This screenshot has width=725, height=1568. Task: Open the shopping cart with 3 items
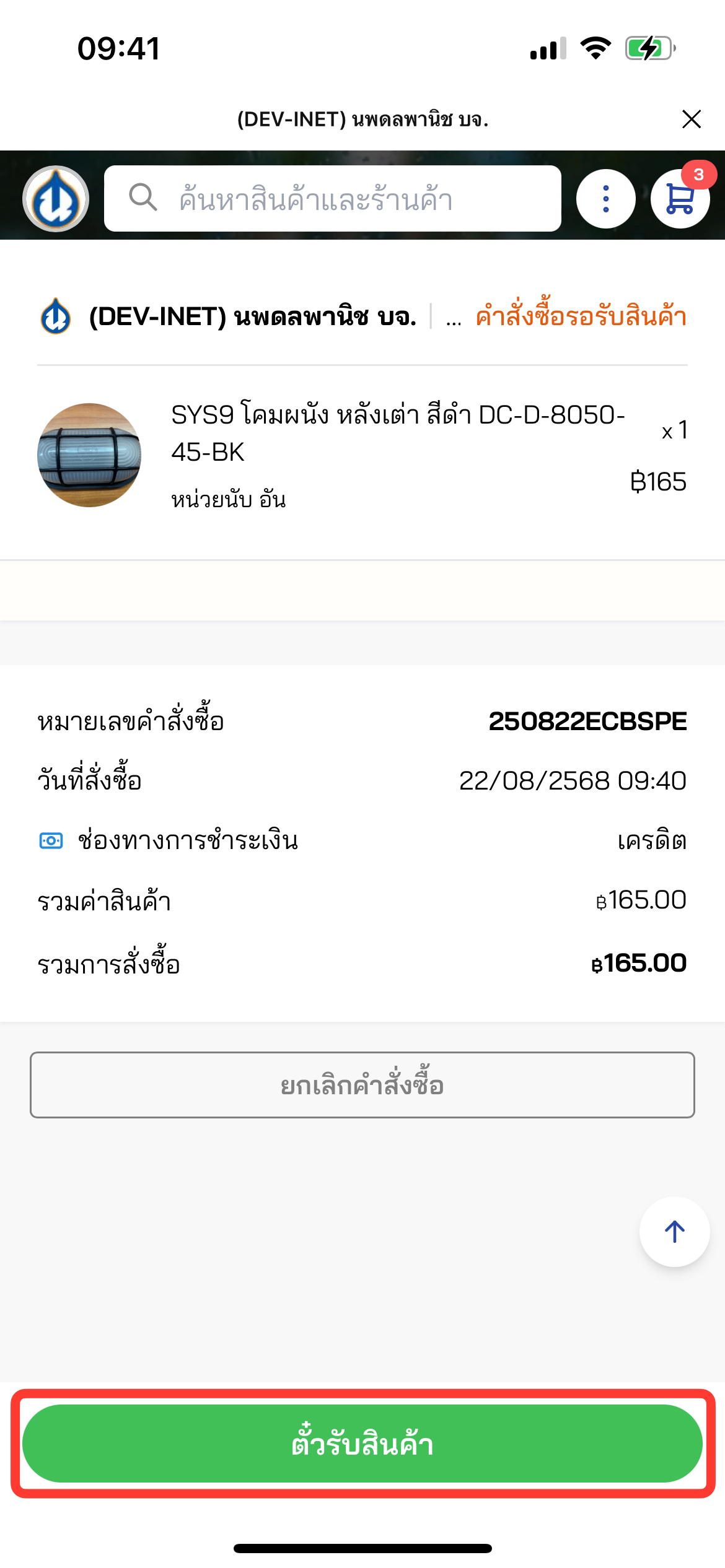(680, 199)
